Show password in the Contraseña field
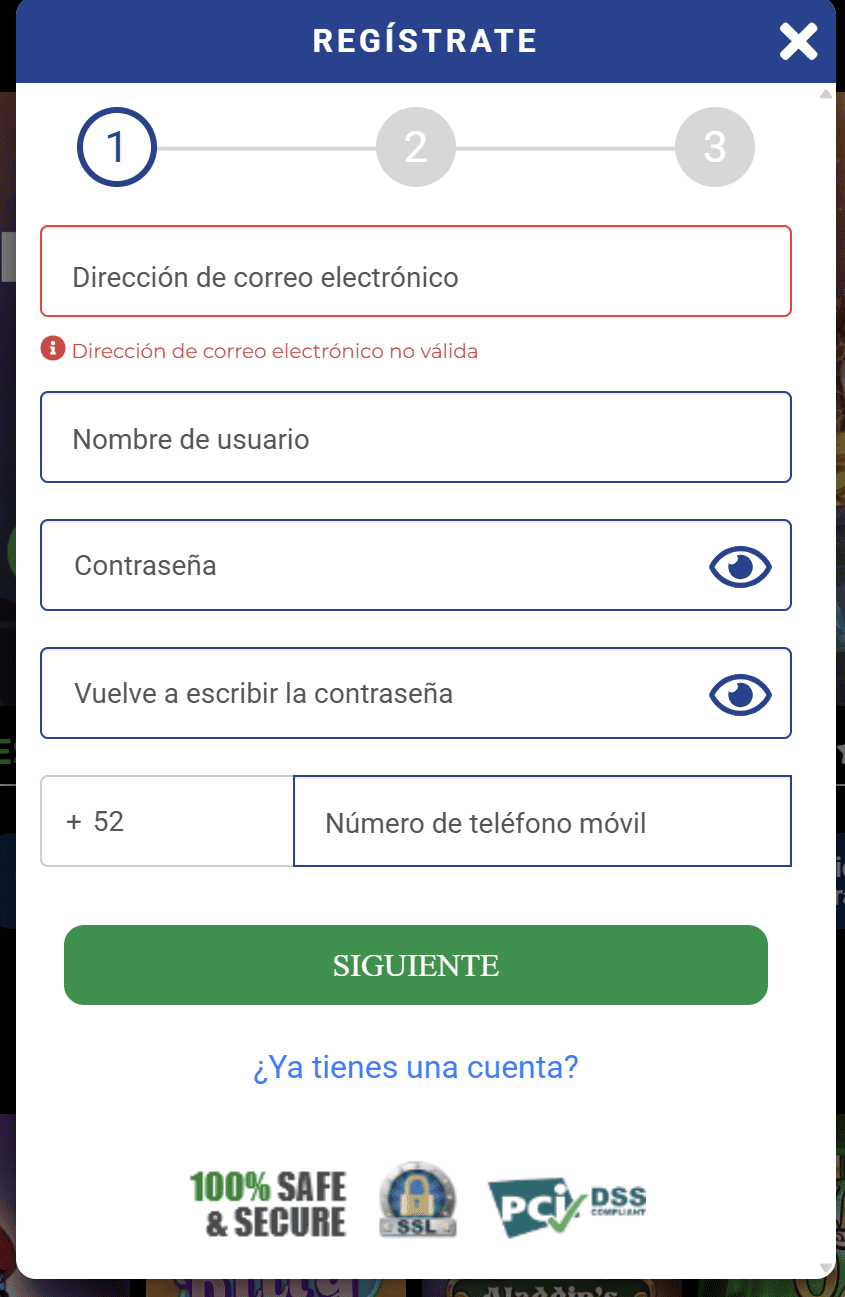Image resolution: width=845 pixels, height=1297 pixels. (740, 567)
